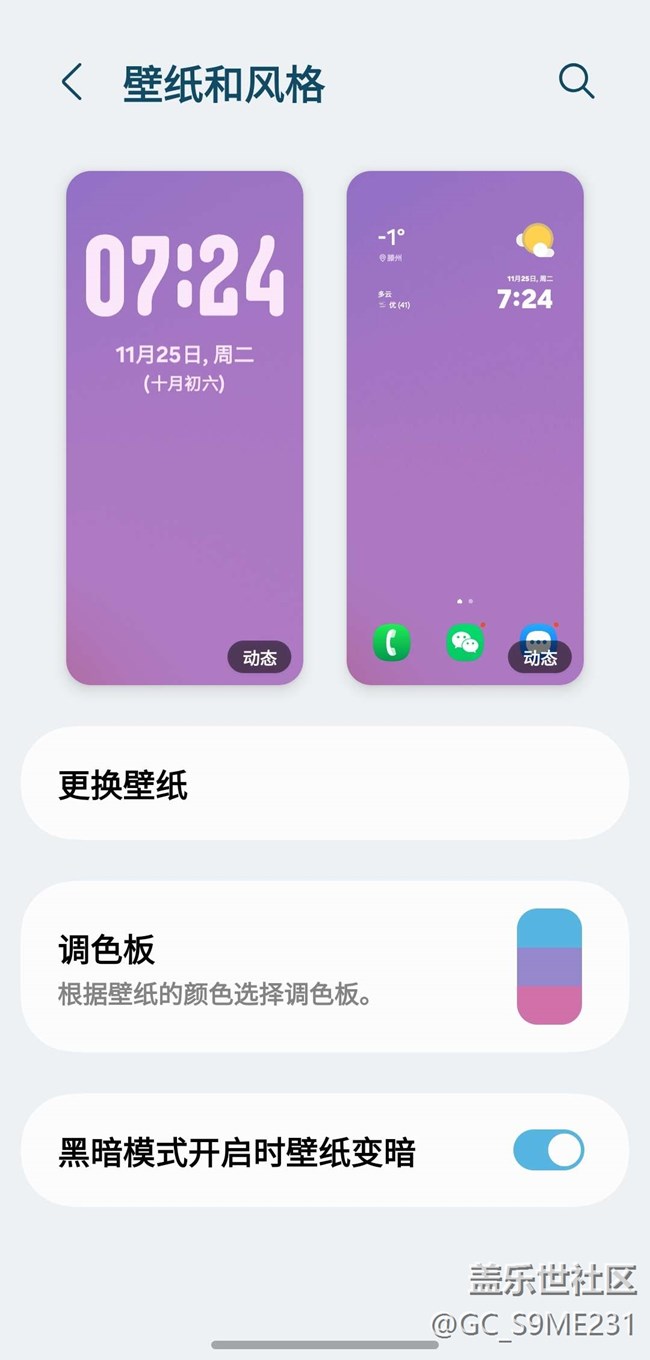This screenshot has height=1360, width=650.
Task: Go back from Wallpaper and style
Action: click(x=72, y=82)
